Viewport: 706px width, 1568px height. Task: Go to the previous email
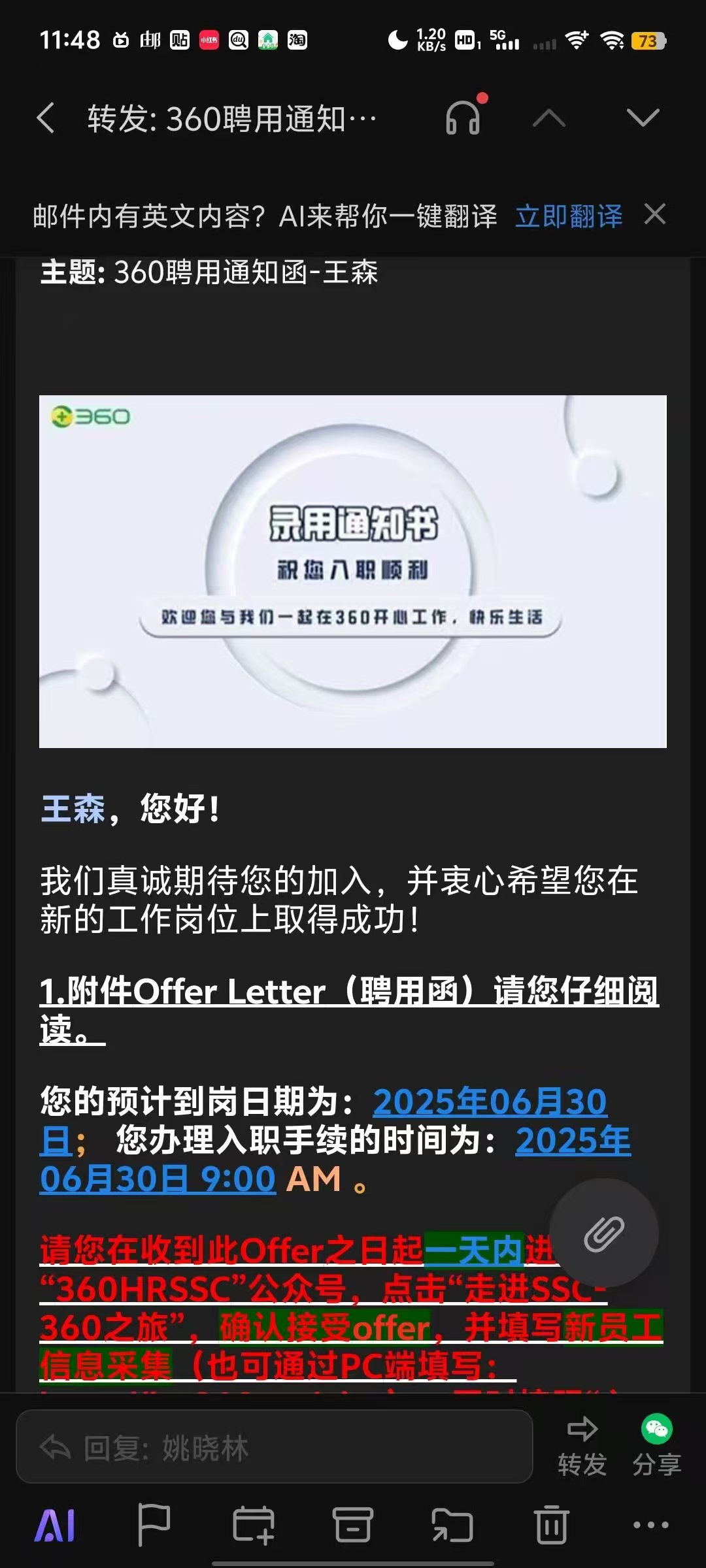coord(549,119)
